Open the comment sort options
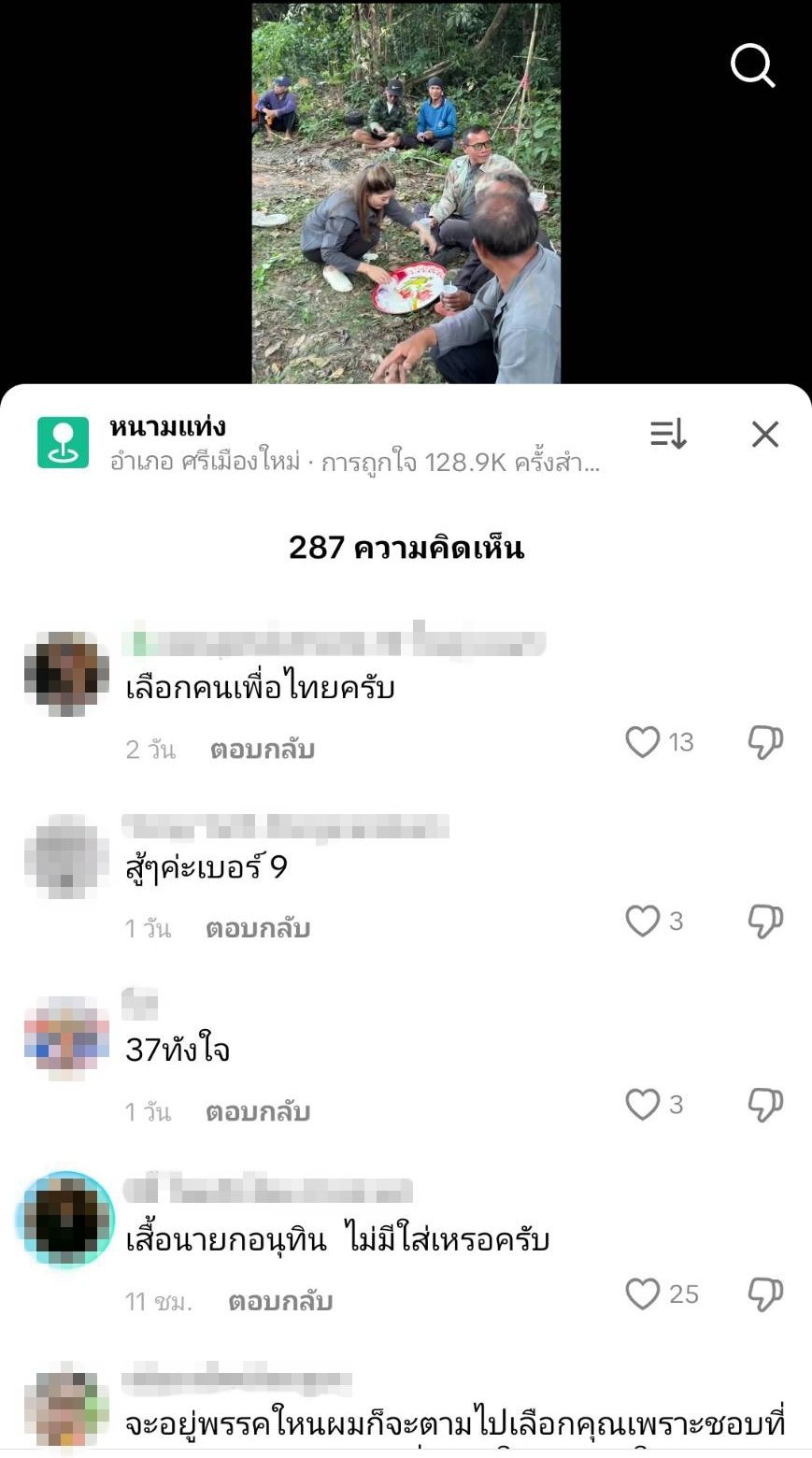 (669, 434)
